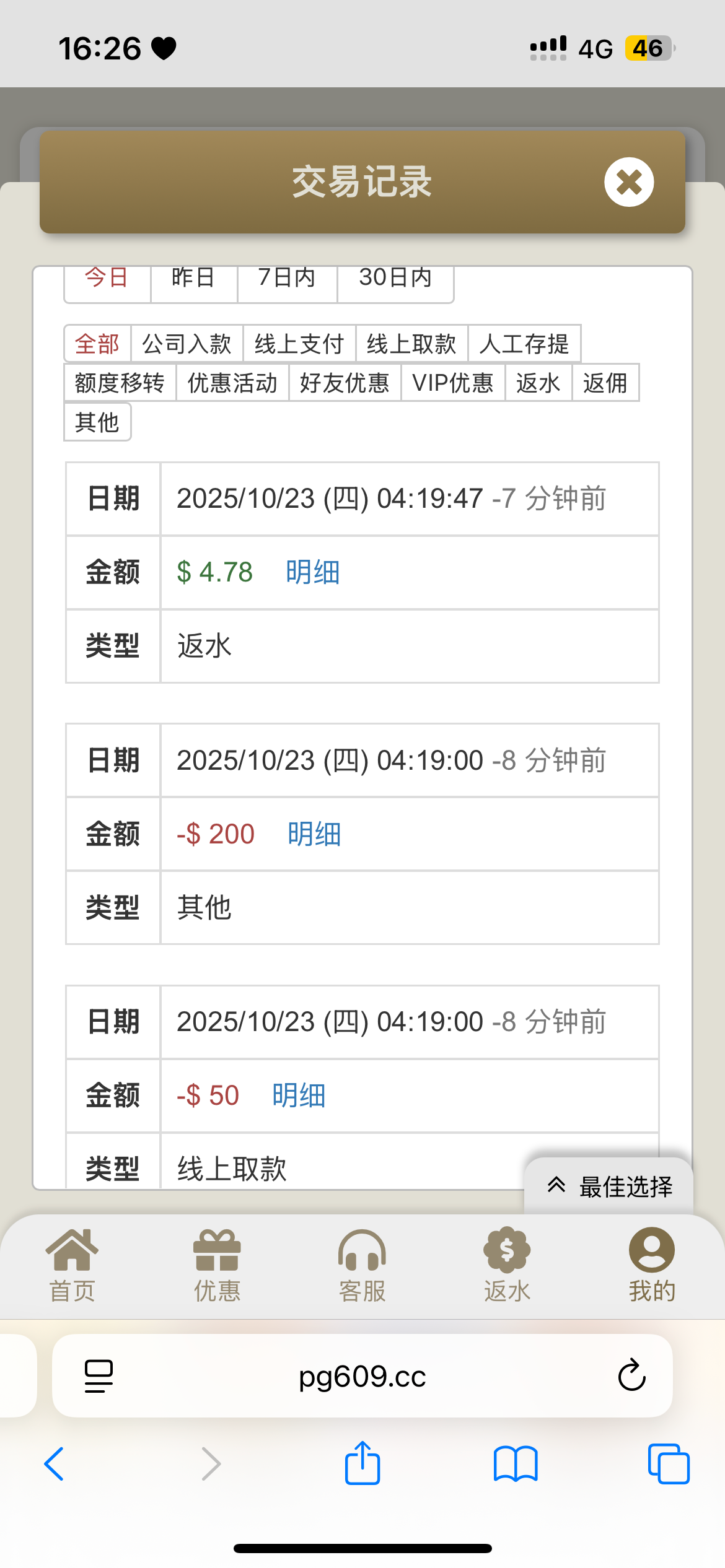View 明细 of the -$ 200 transaction

point(314,834)
